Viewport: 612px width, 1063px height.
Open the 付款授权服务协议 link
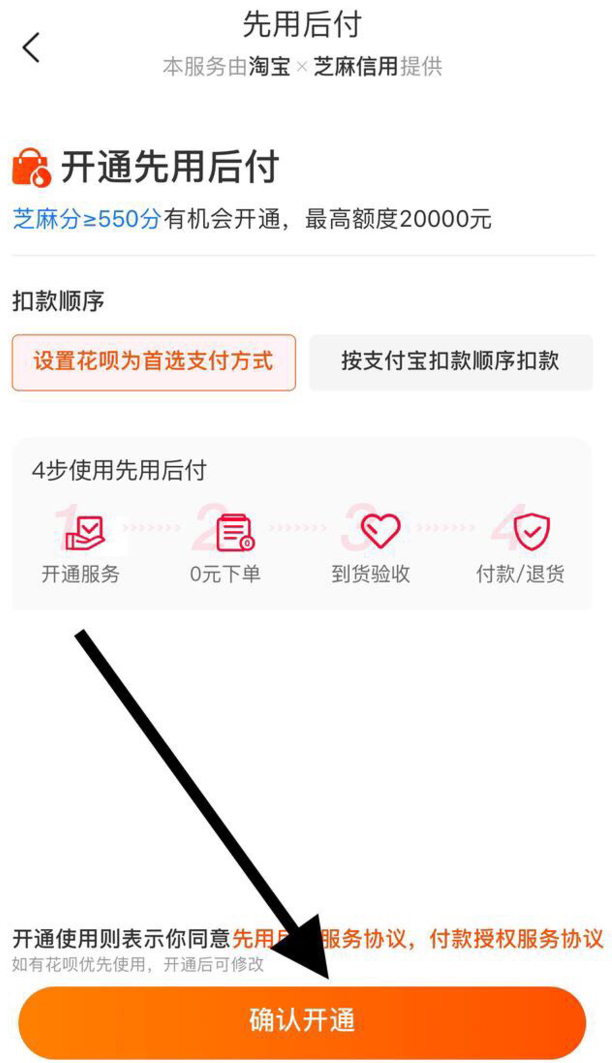point(516,939)
